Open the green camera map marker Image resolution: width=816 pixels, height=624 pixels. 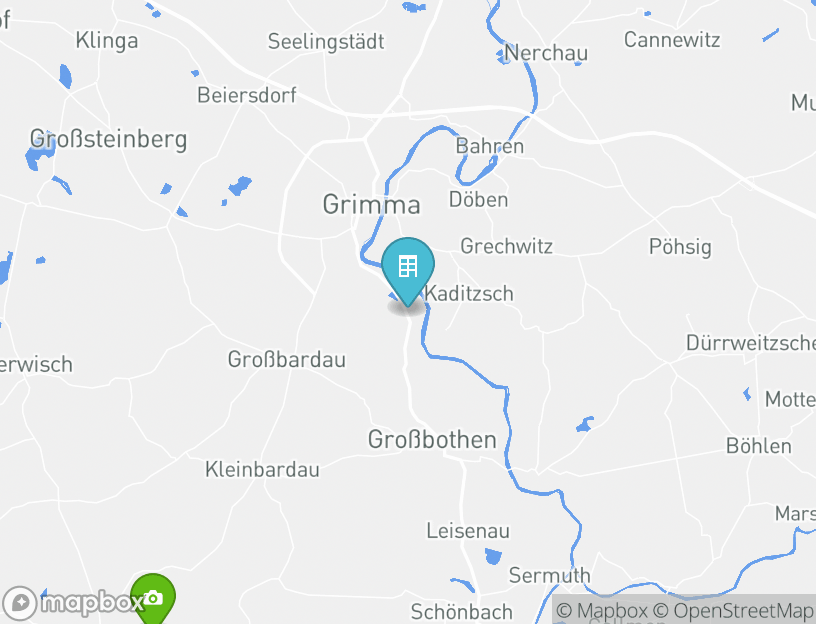pos(152,598)
